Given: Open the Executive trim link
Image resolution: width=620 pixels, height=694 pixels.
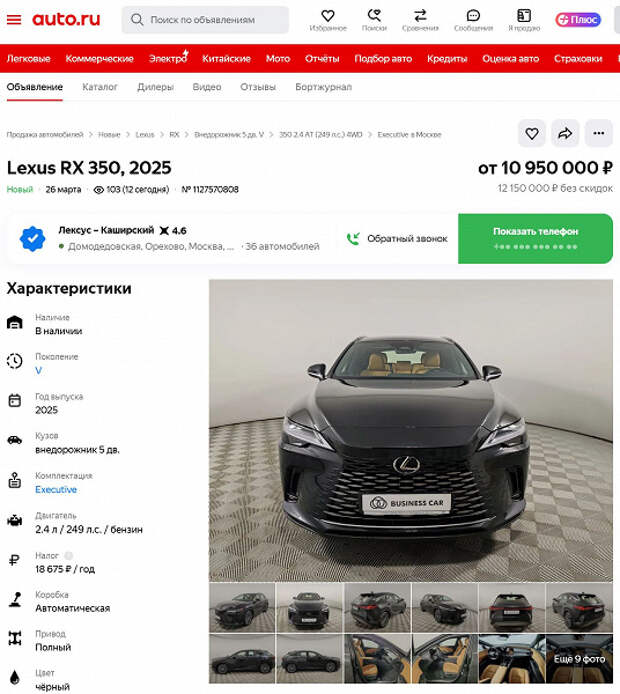Looking at the screenshot, I should click(56, 490).
